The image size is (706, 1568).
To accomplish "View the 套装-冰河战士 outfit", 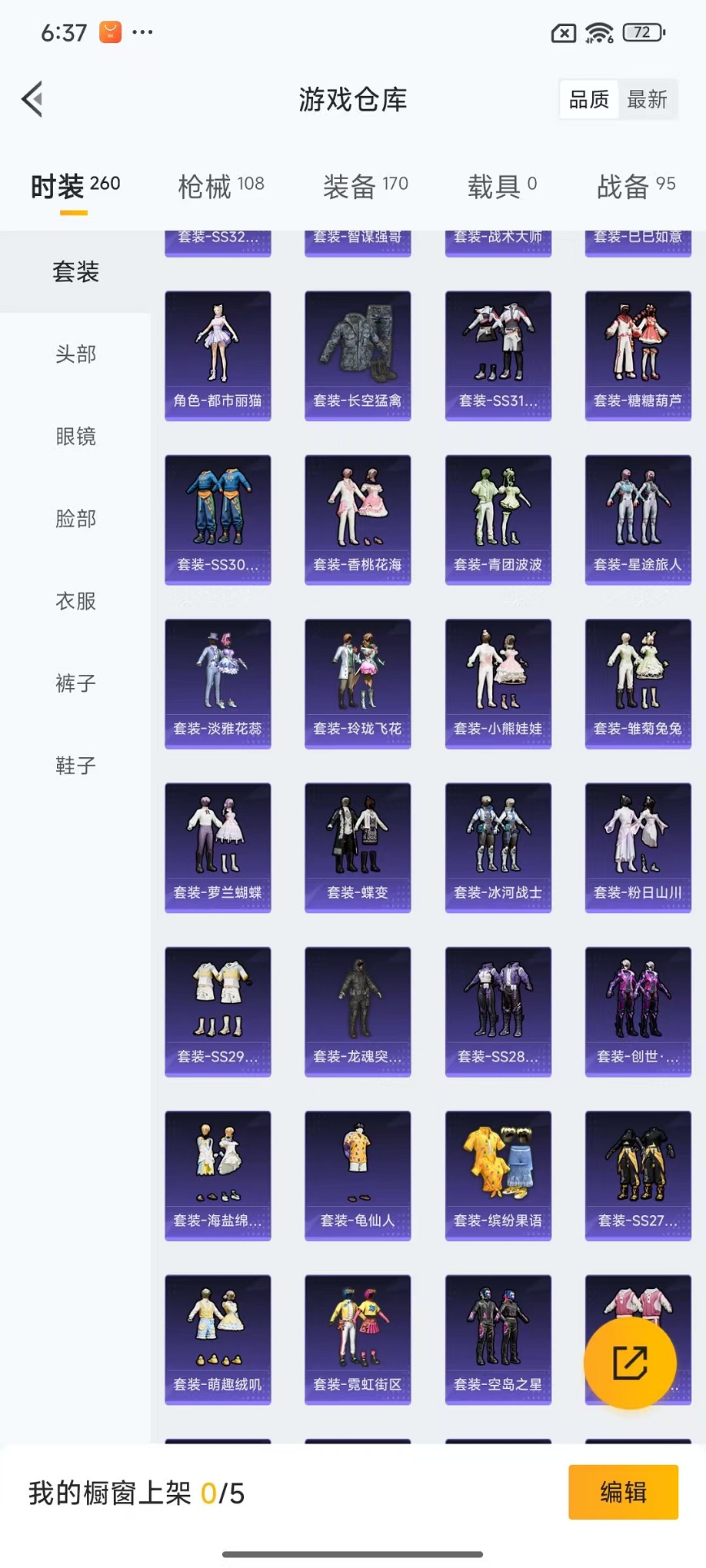I will point(498,847).
